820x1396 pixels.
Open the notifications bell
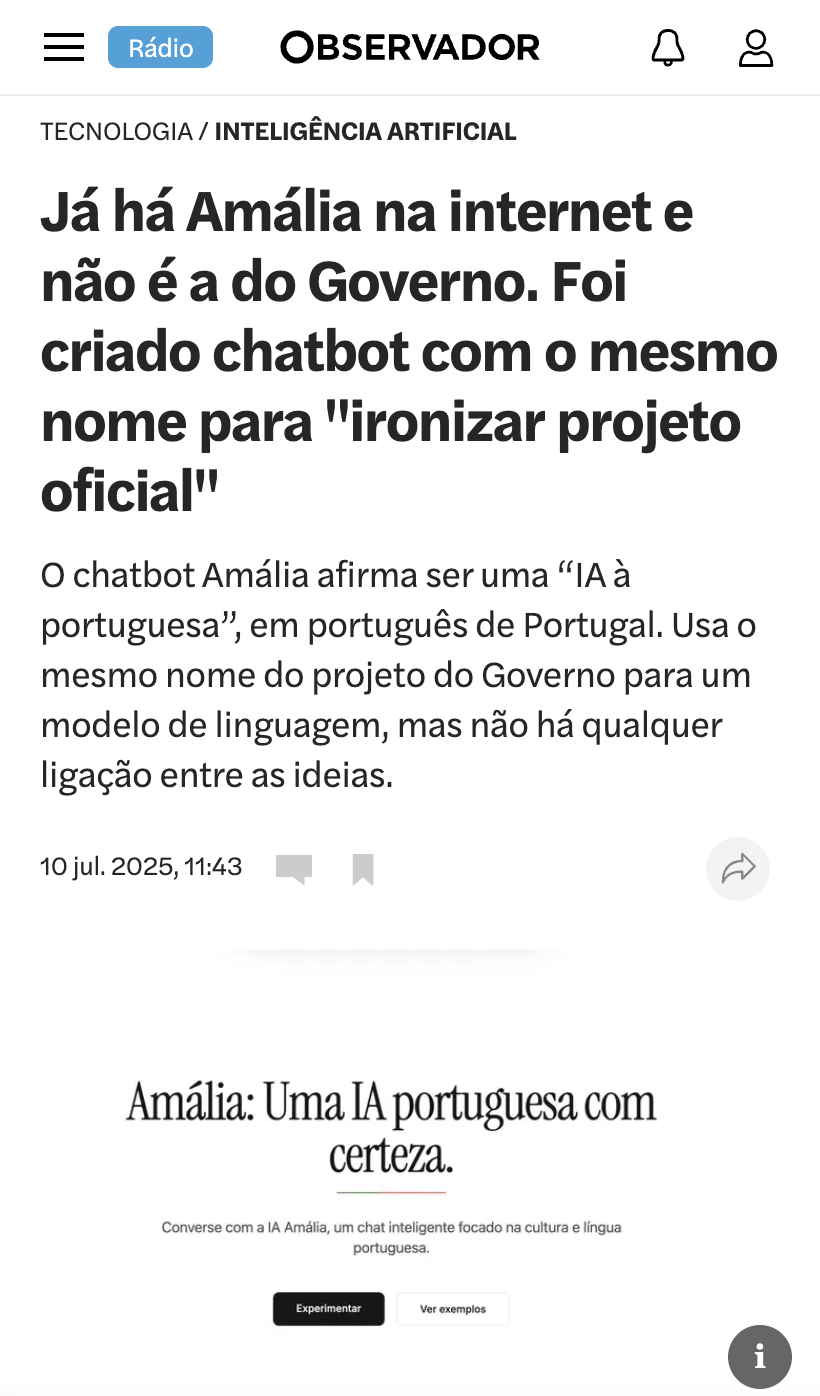pos(668,47)
